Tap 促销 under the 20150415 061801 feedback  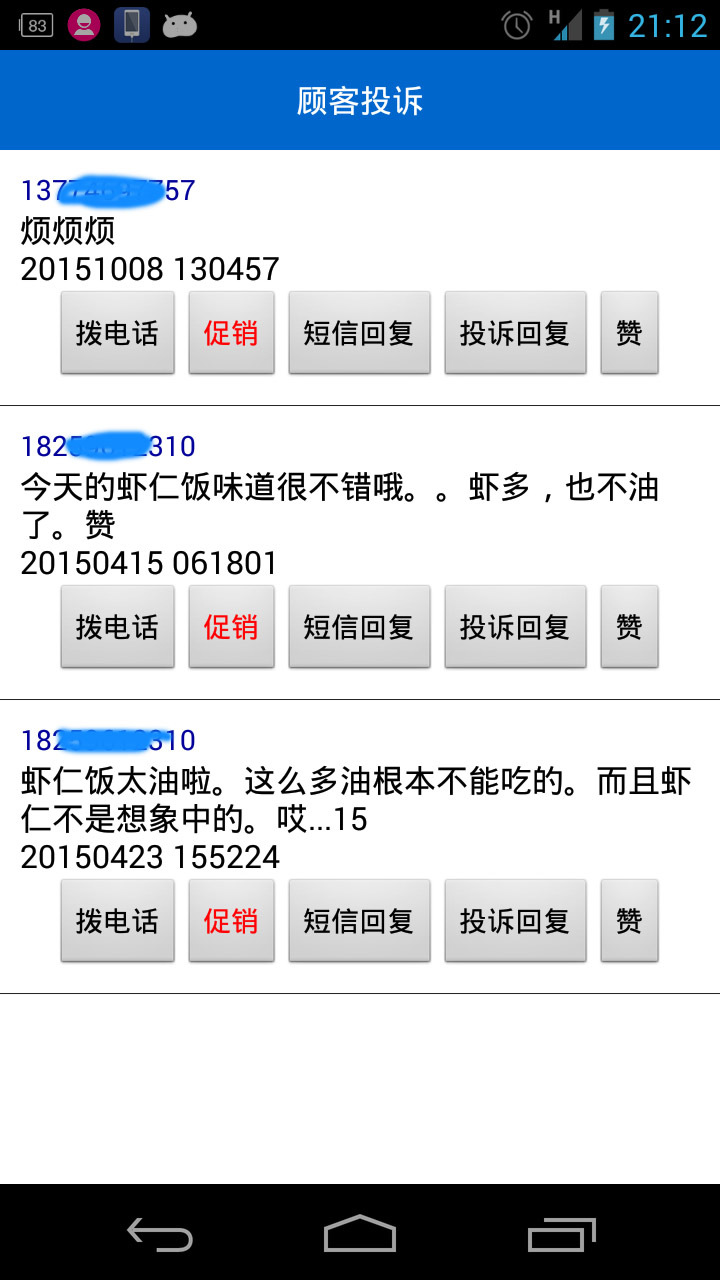coord(231,627)
